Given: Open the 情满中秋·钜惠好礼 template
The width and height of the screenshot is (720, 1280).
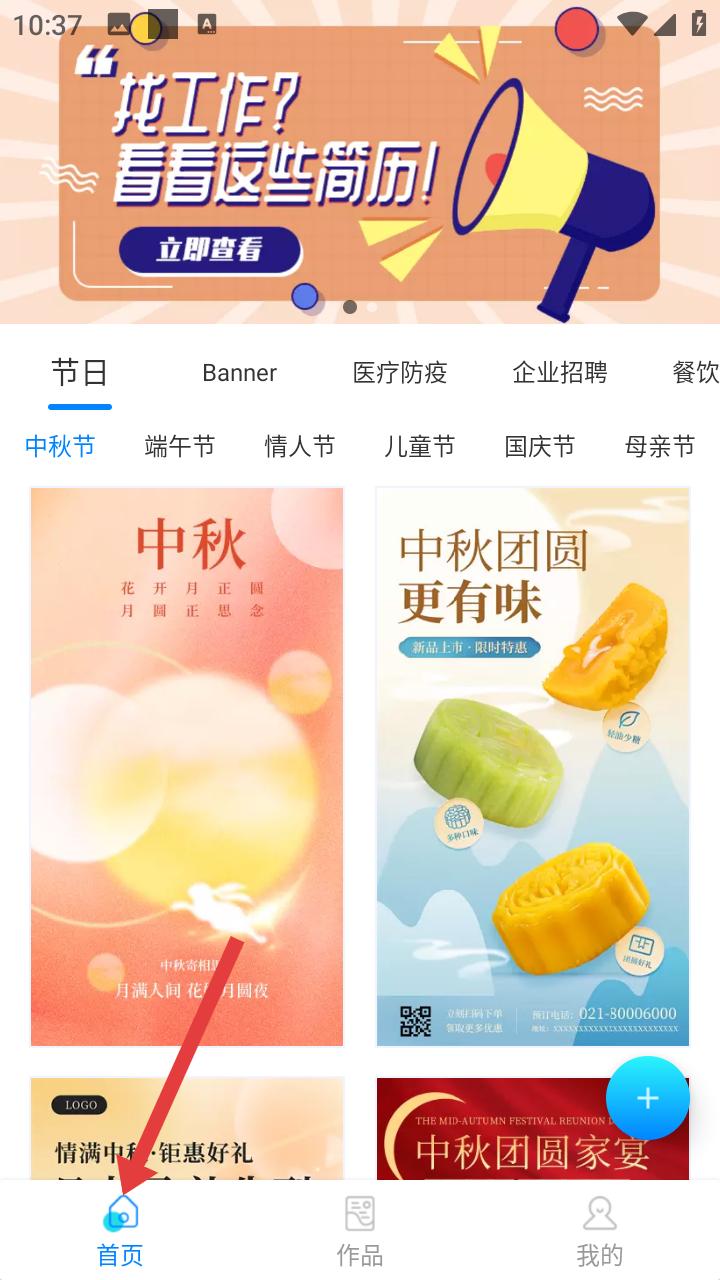Looking at the screenshot, I should pyautogui.click(x=187, y=1128).
